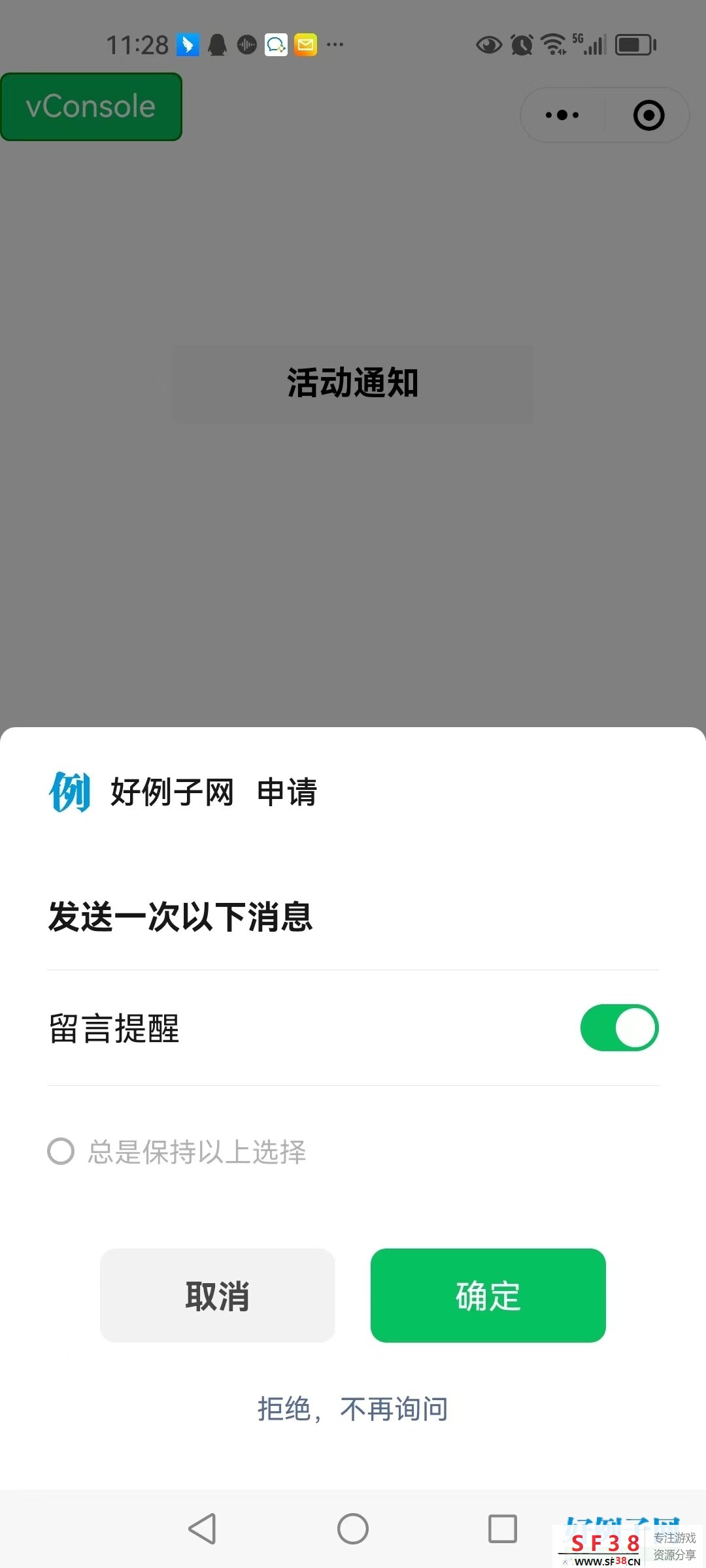Open the vConsole debug panel
Viewport: 706px width, 1568px height.
tap(91, 106)
